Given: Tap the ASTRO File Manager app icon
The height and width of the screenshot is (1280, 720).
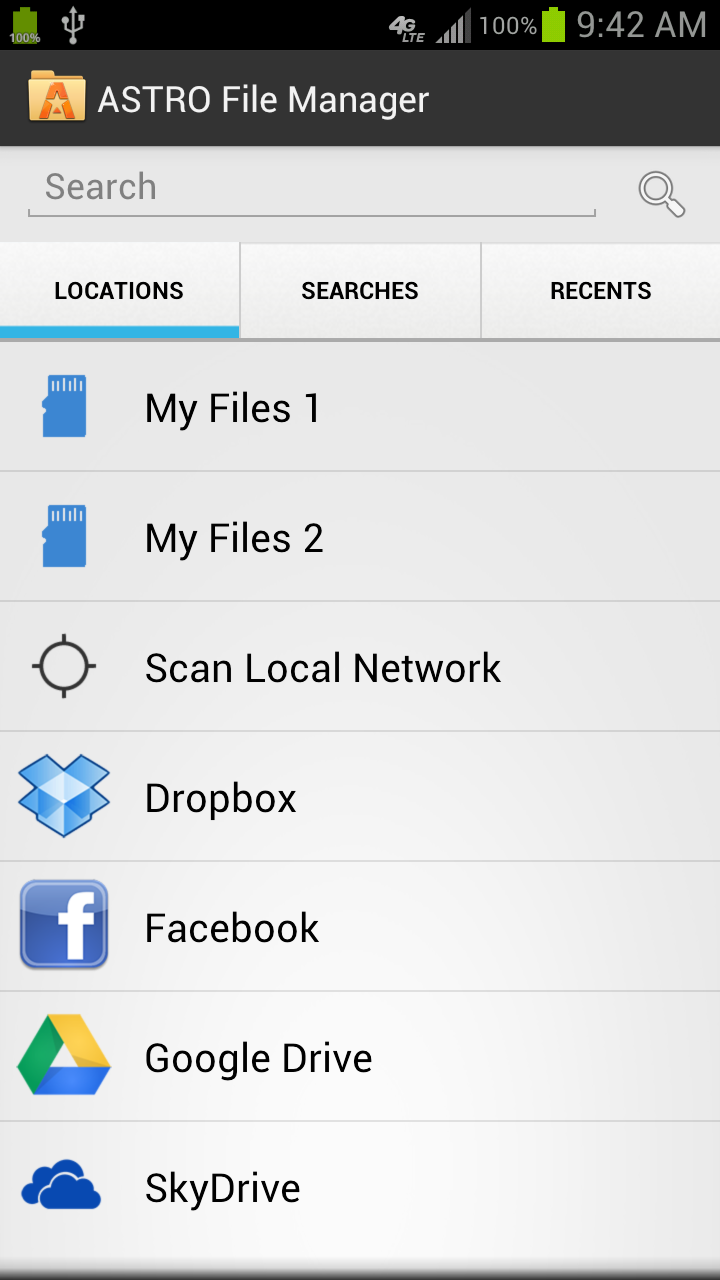Looking at the screenshot, I should pyautogui.click(x=57, y=98).
